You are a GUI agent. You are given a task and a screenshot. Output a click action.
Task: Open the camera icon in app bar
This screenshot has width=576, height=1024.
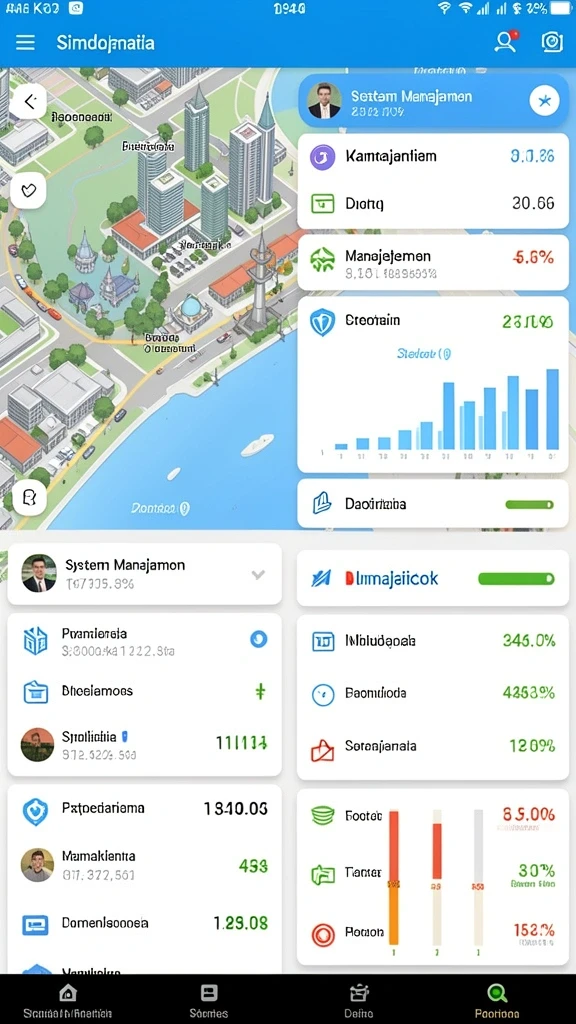pyautogui.click(x=552, y=42)
